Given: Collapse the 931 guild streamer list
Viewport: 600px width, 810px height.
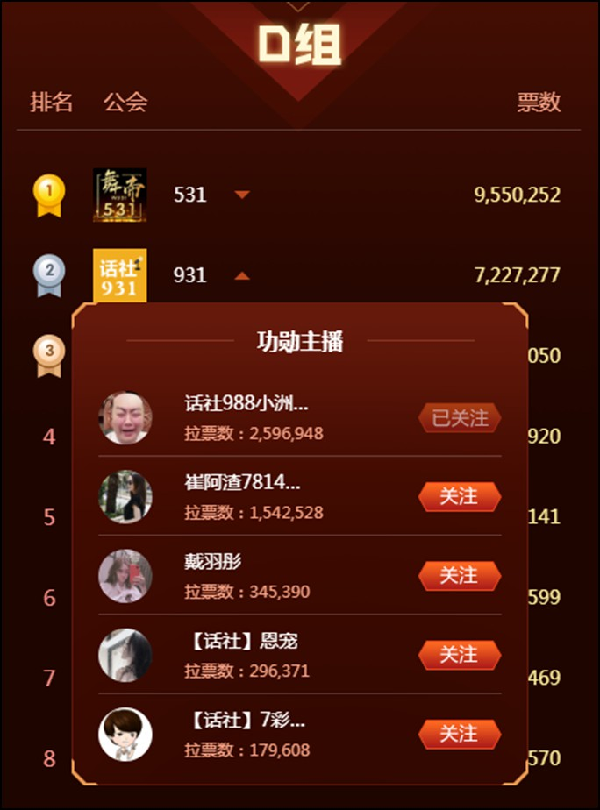Looking at the screenshot, I should (242, 276).
